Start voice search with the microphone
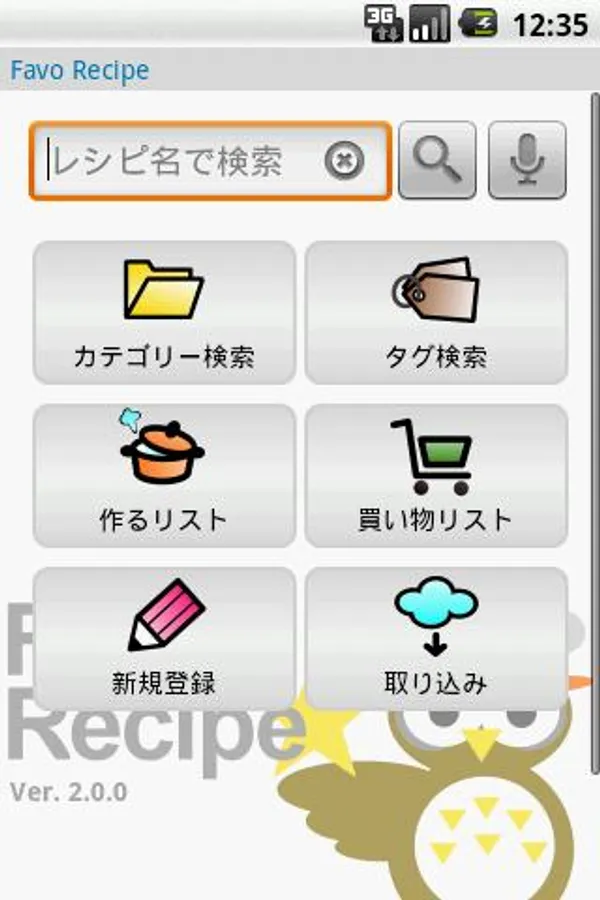 click(527, 161)
